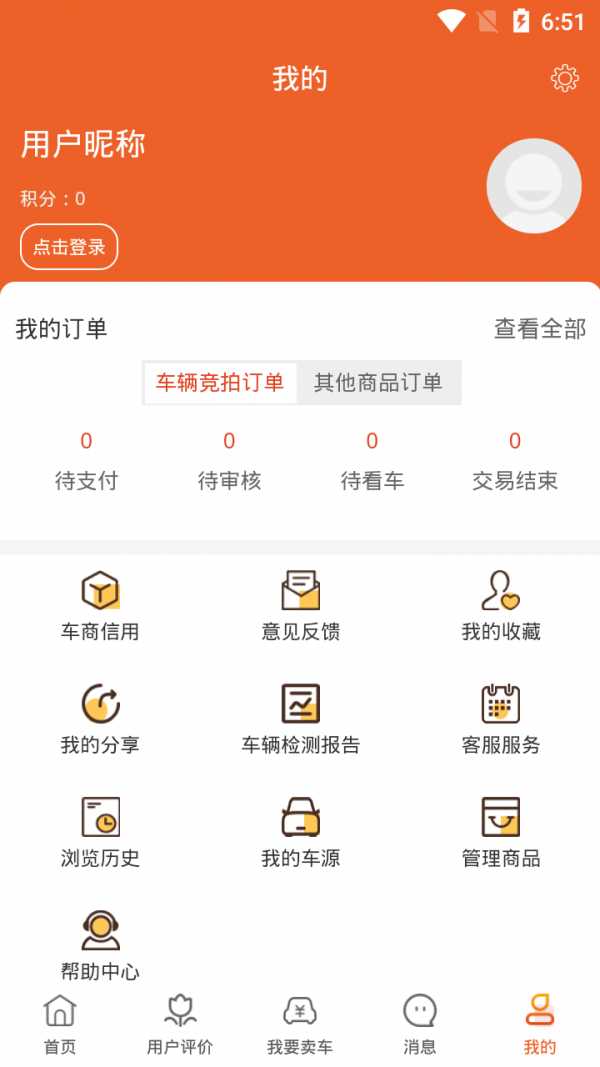This screenshot has height=1067, width=600.
Task: Open 我的分享 shares
Action: [x=100, y=718]
